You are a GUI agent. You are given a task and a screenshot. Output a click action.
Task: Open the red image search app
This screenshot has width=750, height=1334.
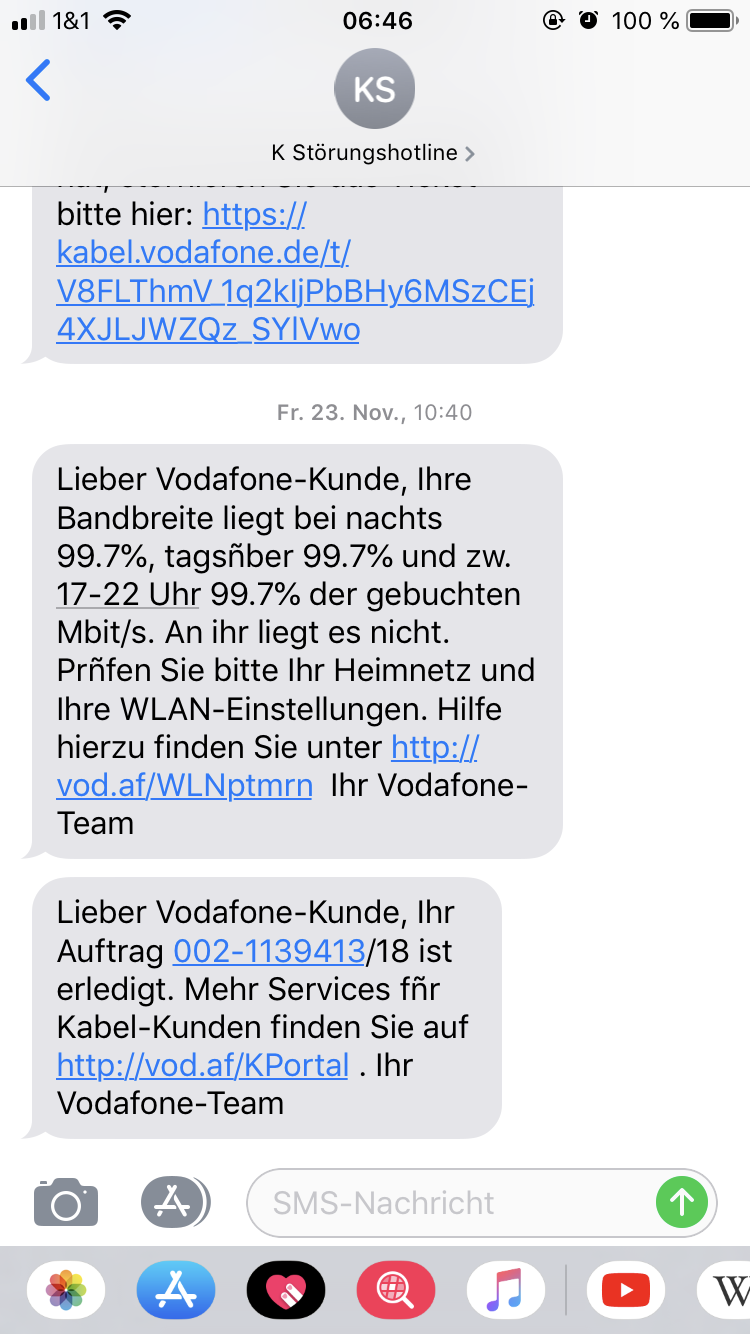click(396, 1291)
